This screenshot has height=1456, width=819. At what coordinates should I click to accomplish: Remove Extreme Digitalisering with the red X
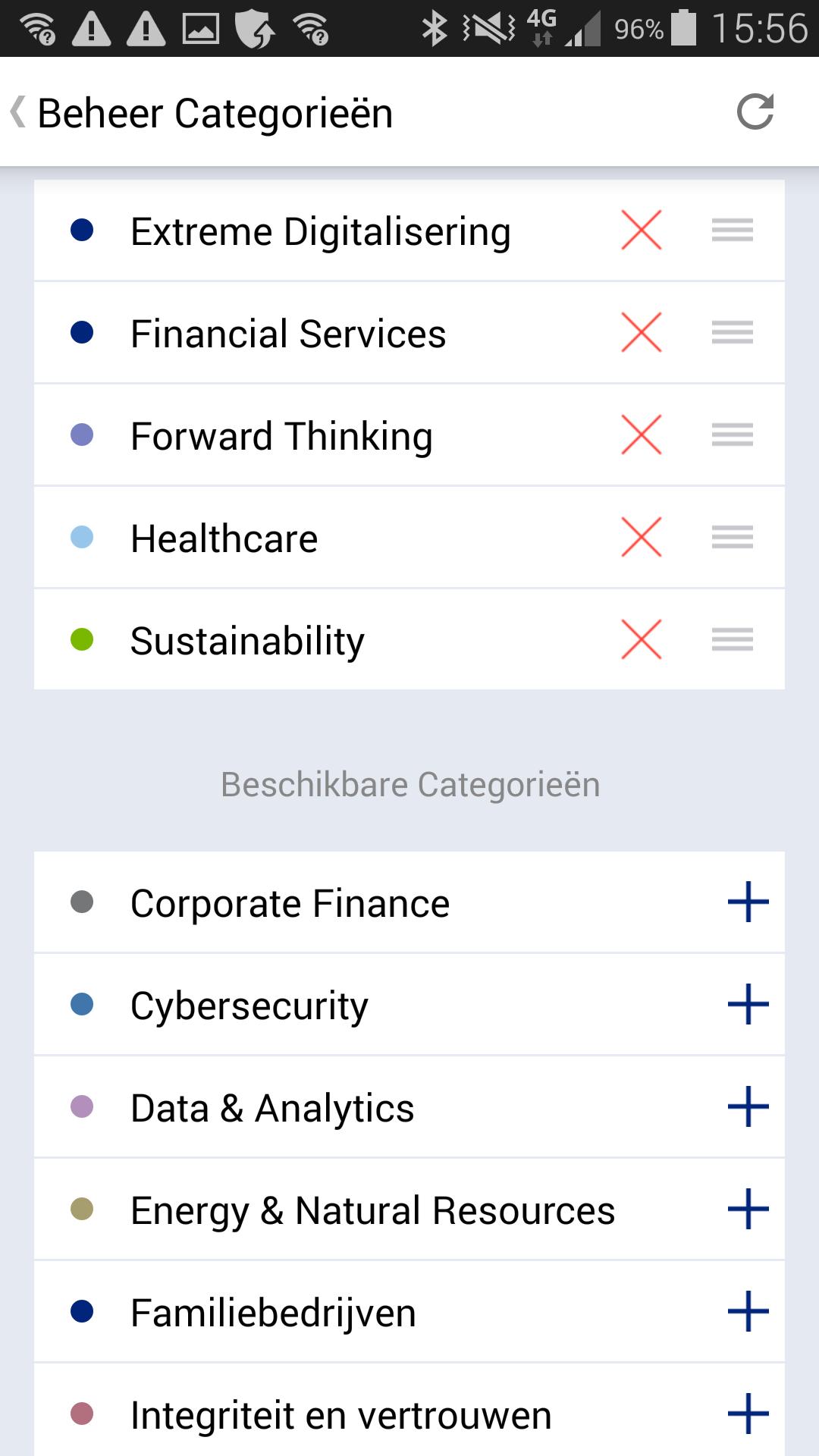tap(641, 231)
